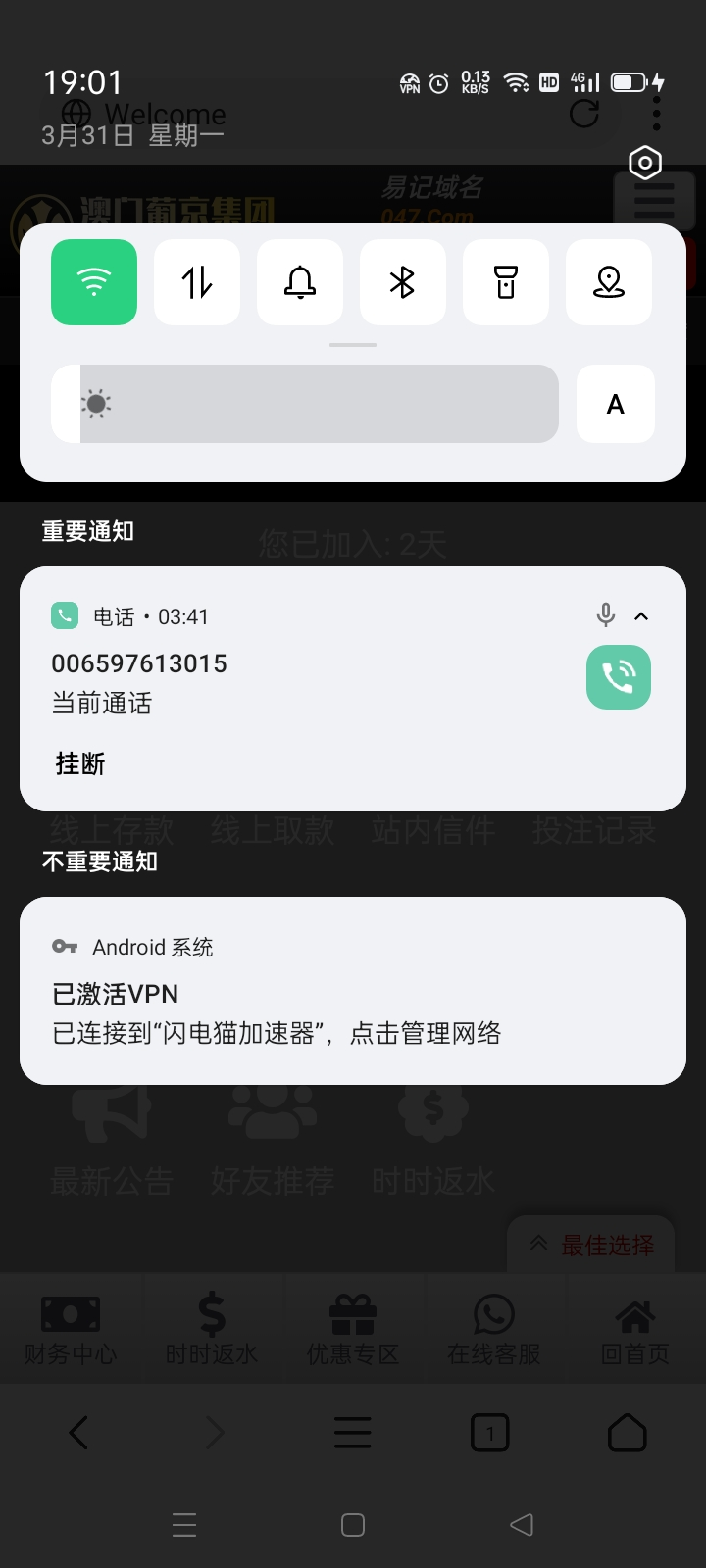Image resolution: width=706 pixels, height=1568 pixels.
Task: Hang up the call via 挂断
Action: point(80,763)
